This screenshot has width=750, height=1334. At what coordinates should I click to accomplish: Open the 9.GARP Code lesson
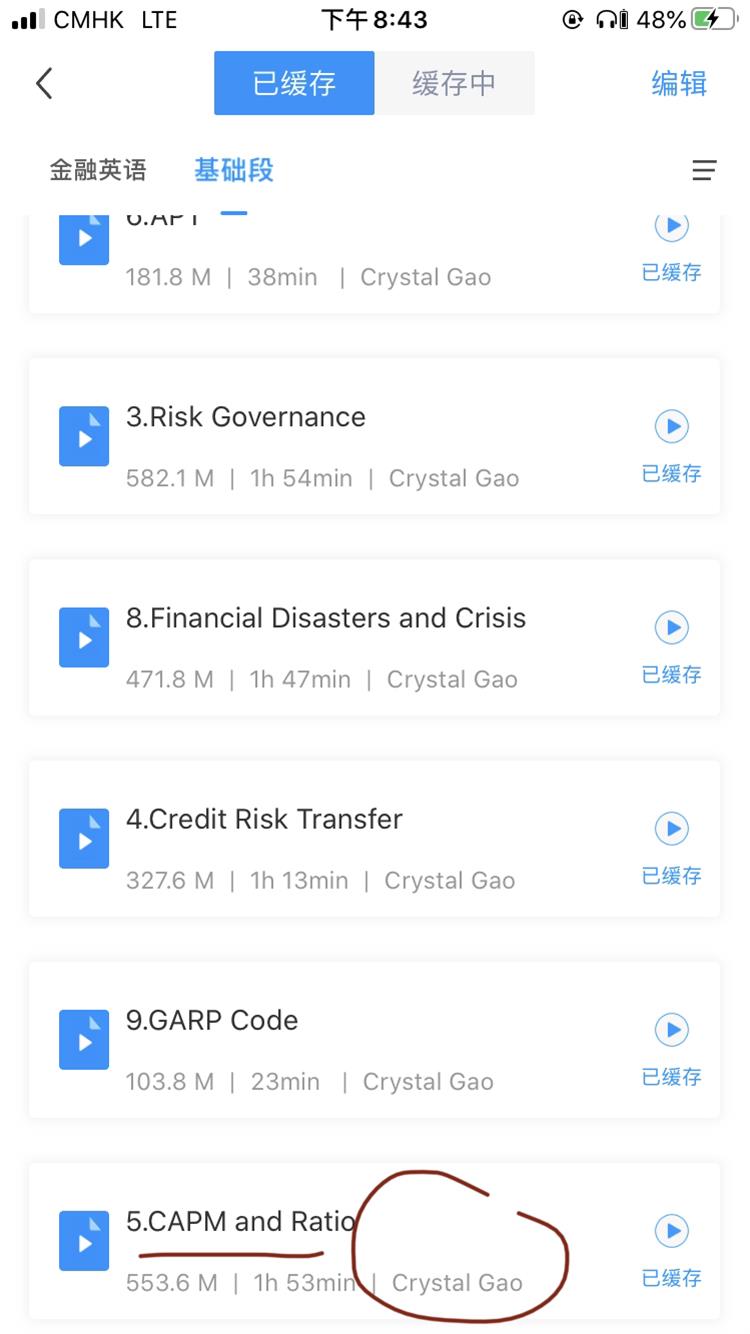tap(375, 1039)
